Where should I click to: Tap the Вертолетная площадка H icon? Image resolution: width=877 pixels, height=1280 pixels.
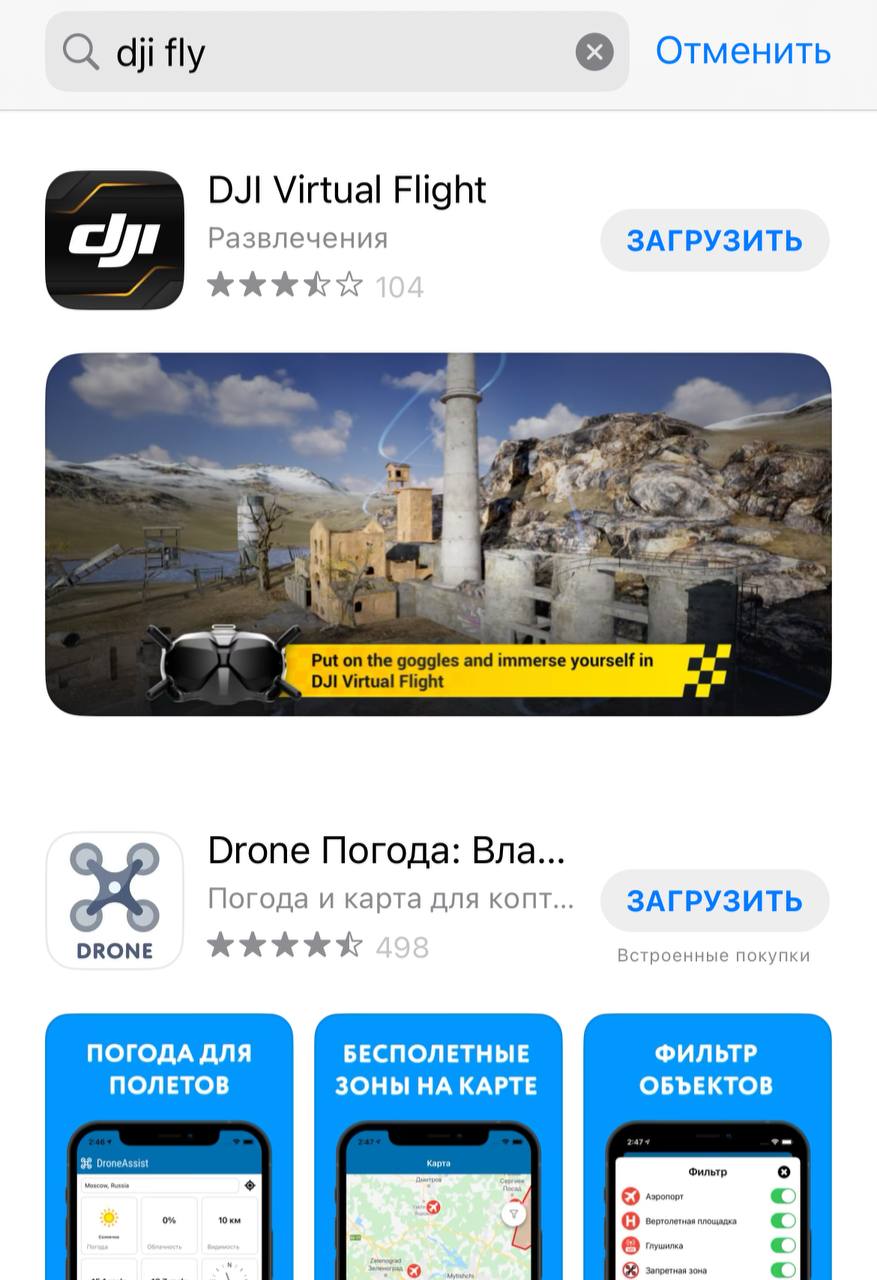click(630, 1220)
